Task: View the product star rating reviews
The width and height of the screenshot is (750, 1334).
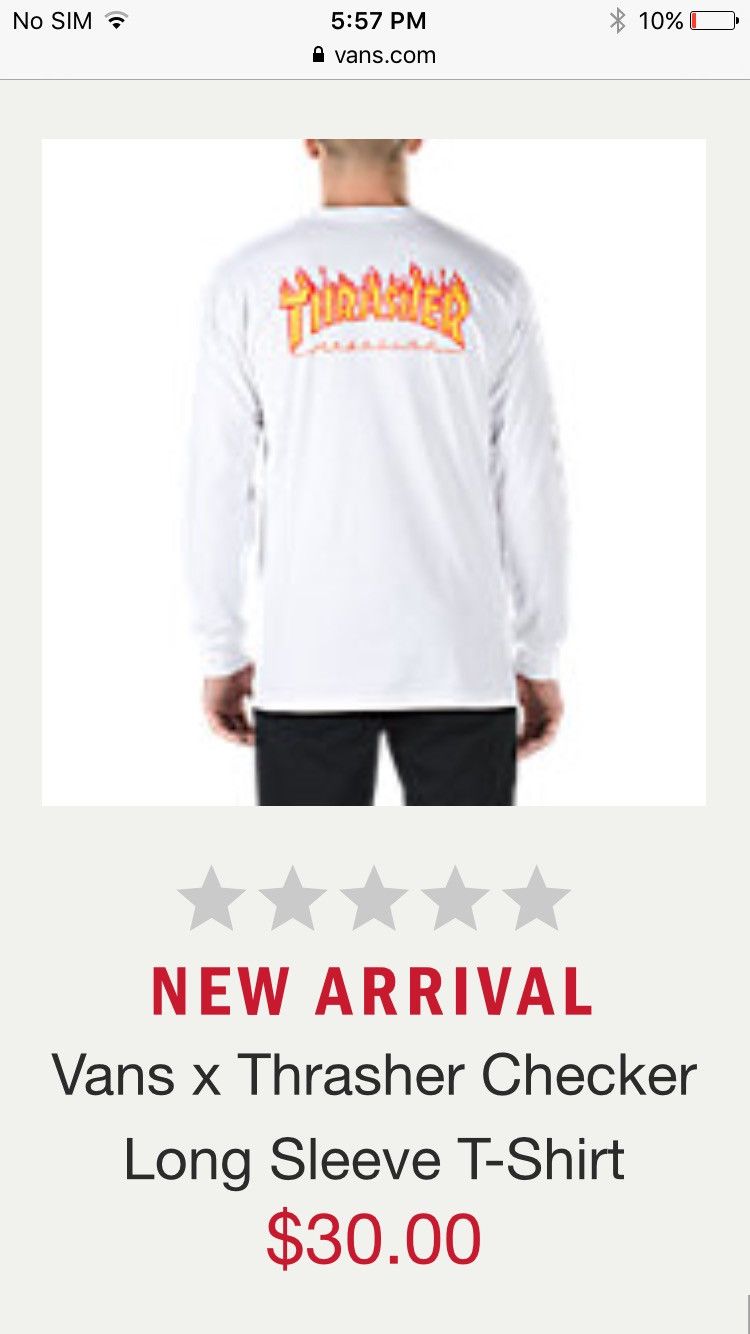Action: [374, 899]
